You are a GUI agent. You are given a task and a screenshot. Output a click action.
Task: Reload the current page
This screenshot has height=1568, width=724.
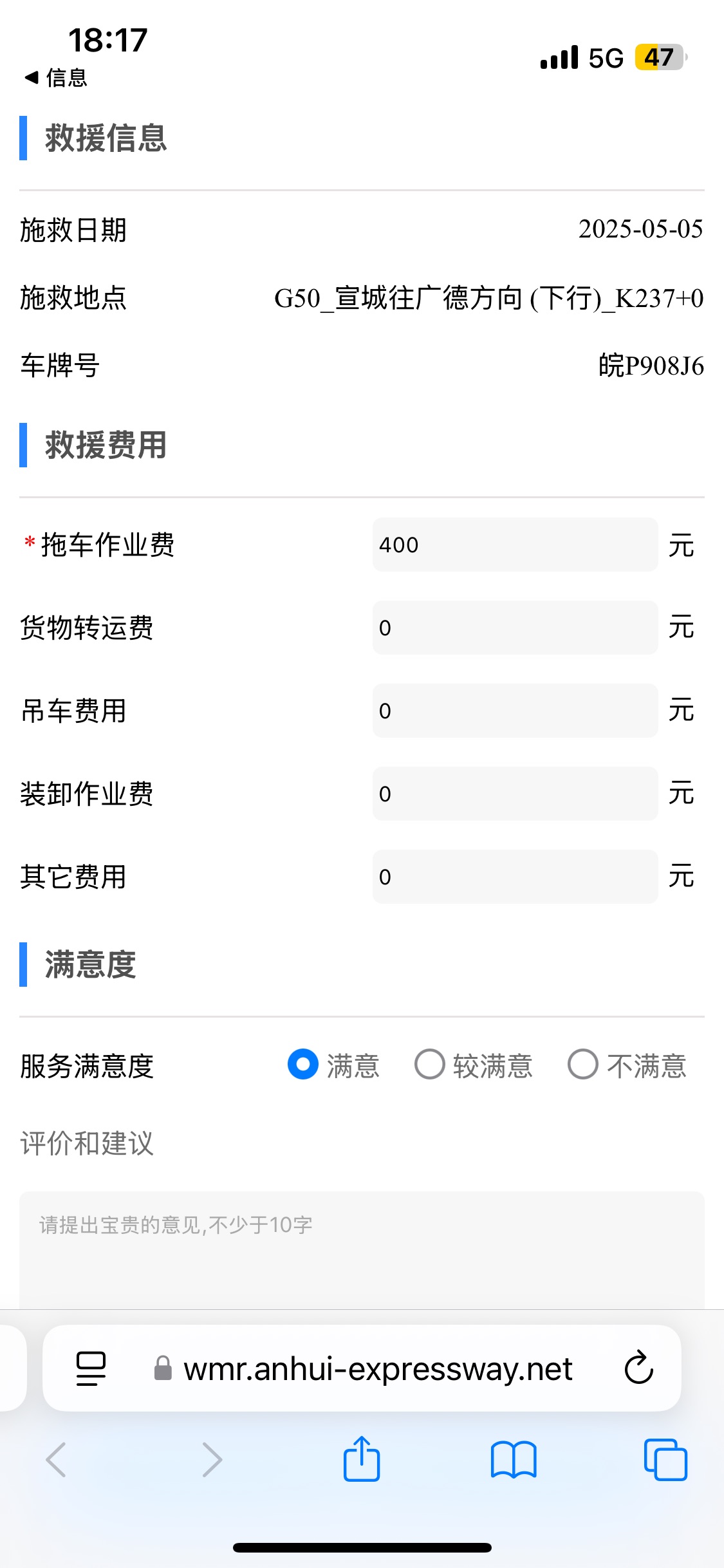[638, 1368]
